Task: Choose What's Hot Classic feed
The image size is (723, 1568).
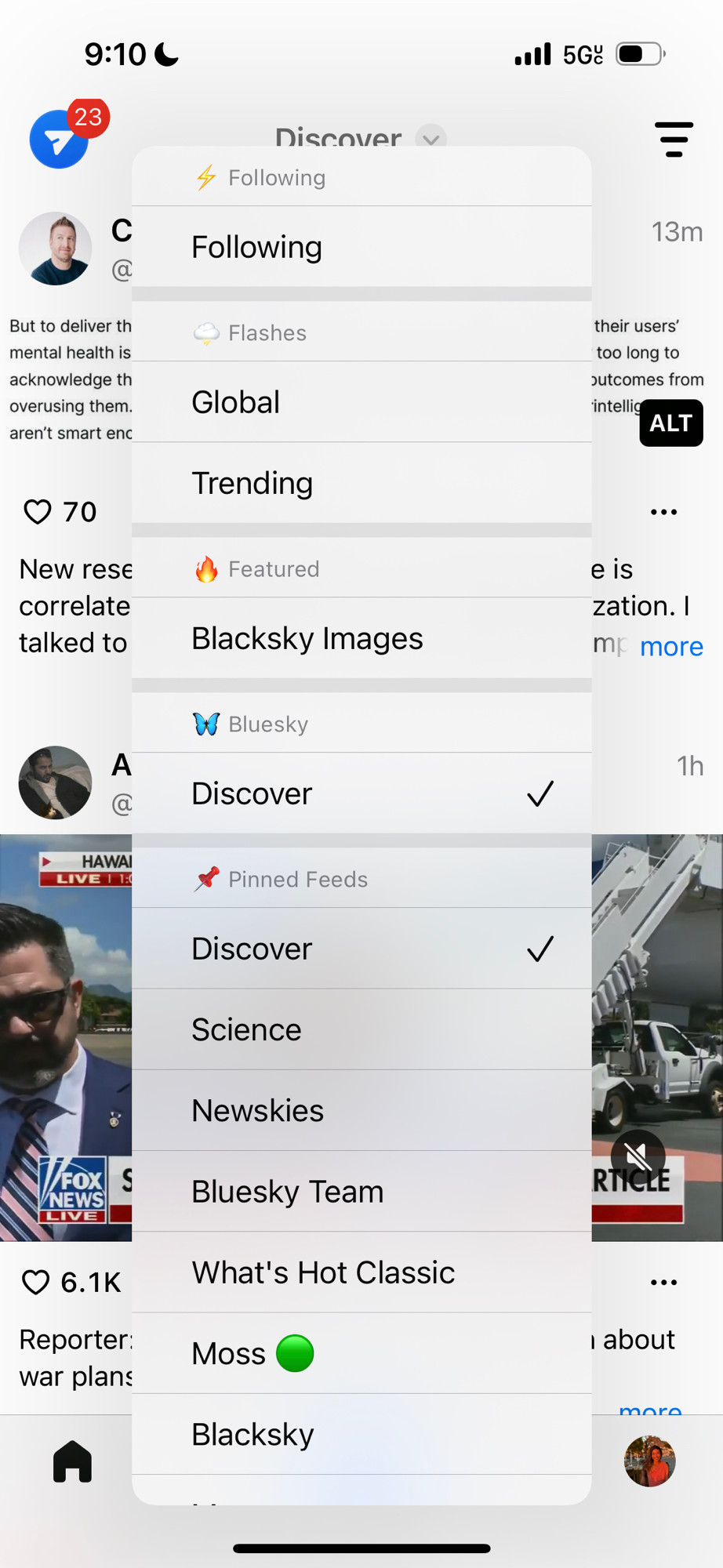Action: tap(361, 1272)
